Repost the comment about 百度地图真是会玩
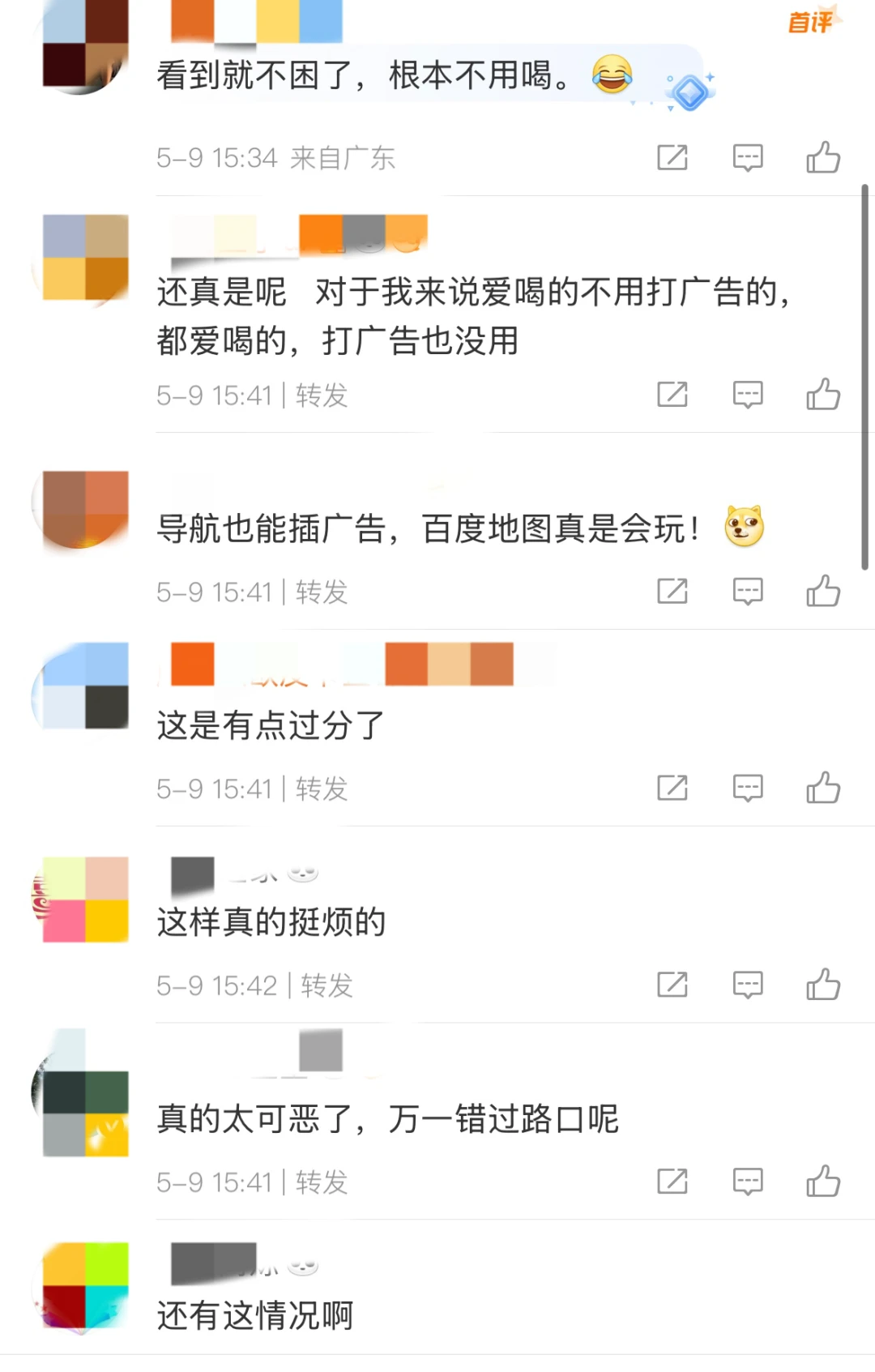Image resolution: width=875 pixels, height=1372 pixels. click(672, 592)
